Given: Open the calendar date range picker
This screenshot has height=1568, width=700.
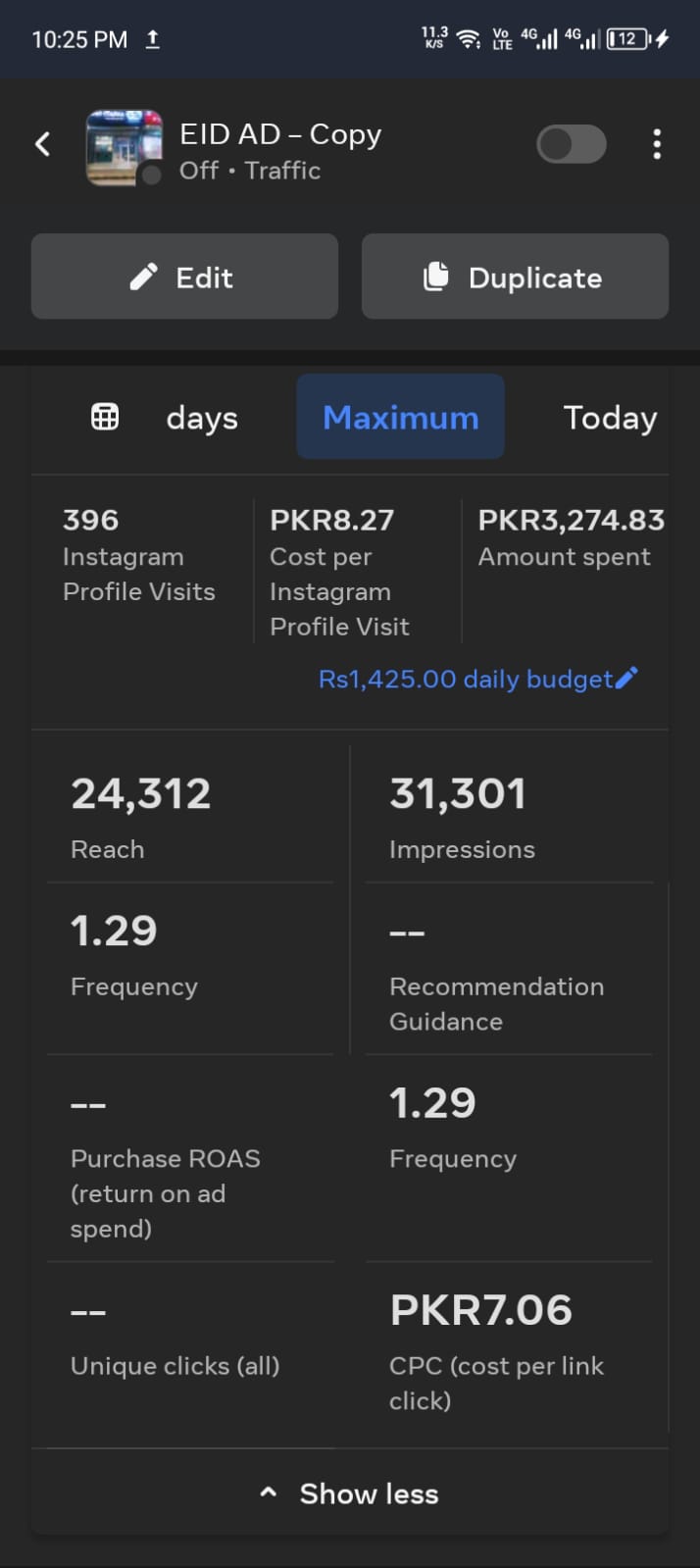Looking at the screenshot, I should tap(105, 418).
